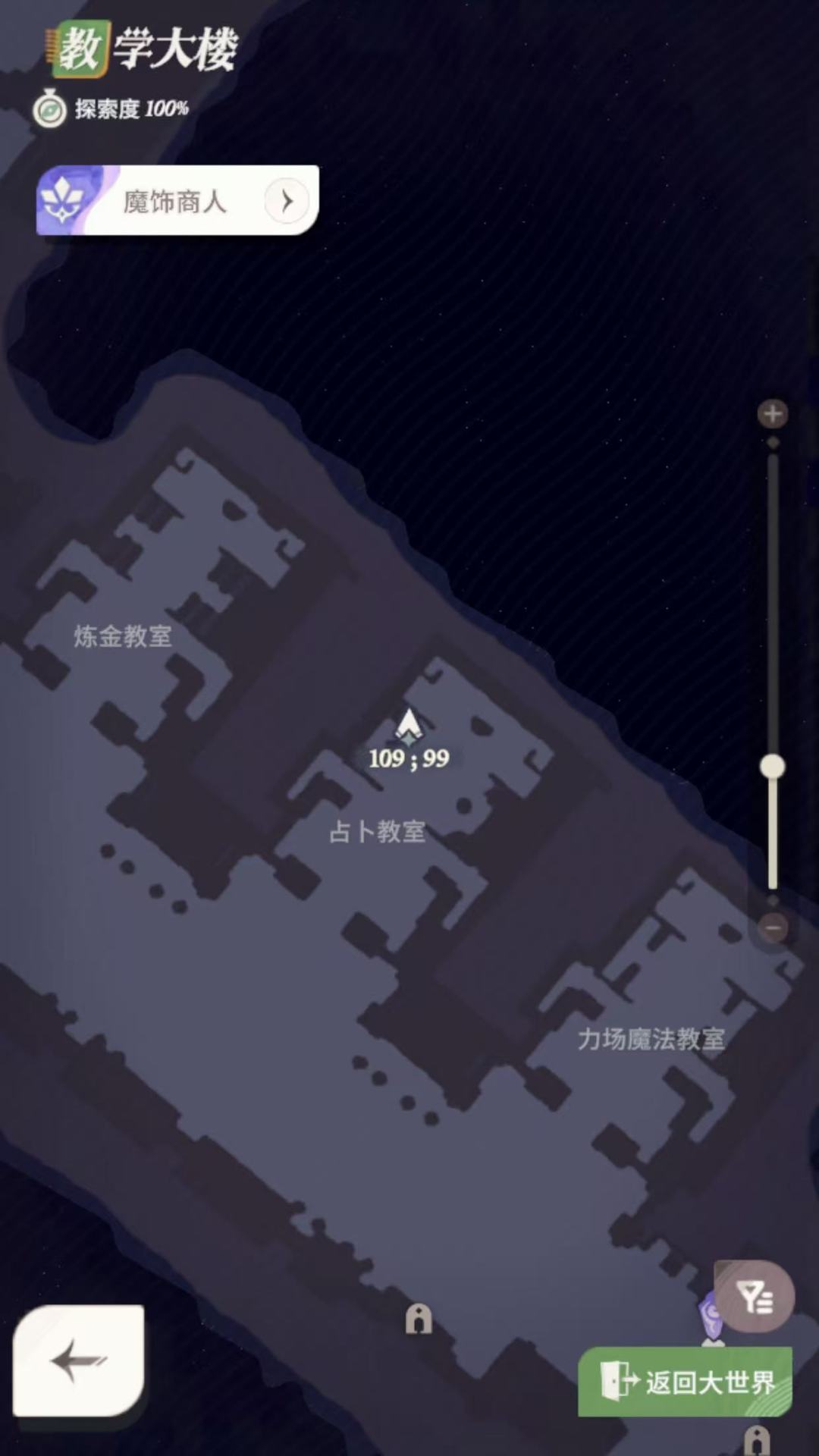
Task: Open the merchant details with the right arrow
Action: 288,200
